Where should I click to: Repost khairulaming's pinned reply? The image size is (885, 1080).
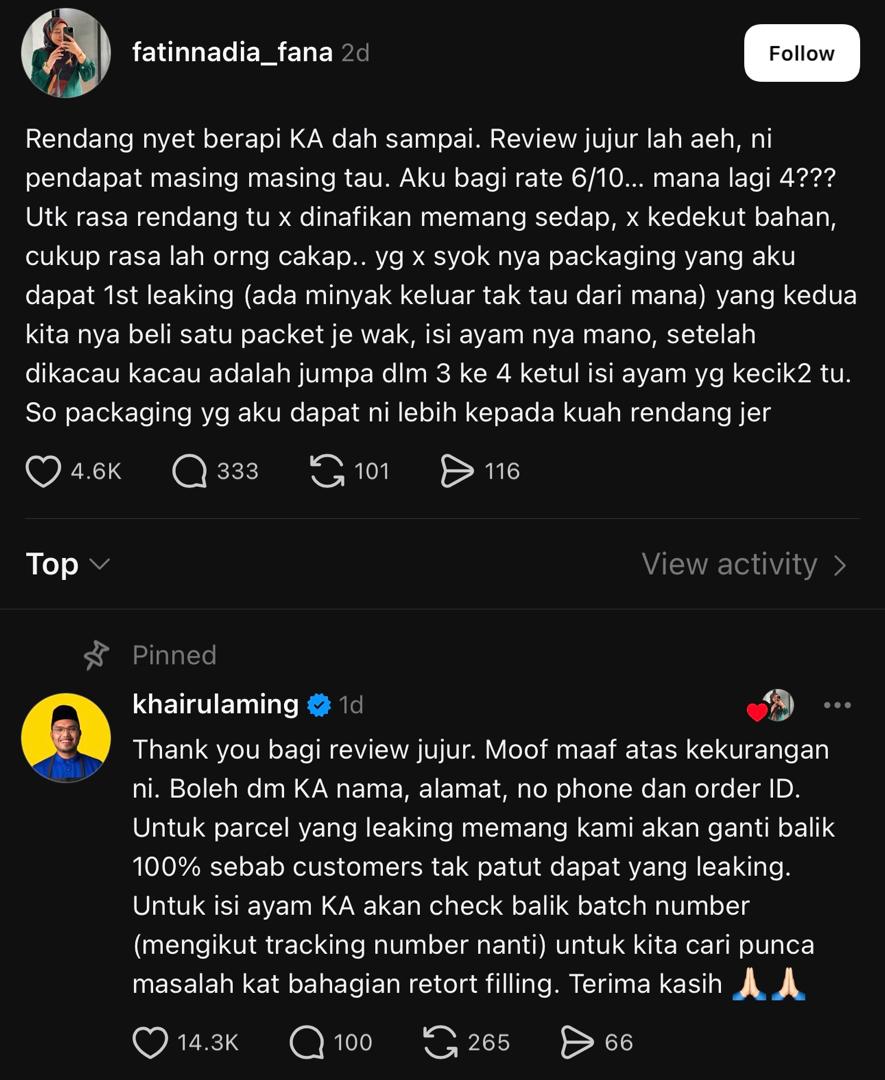click(x=440, y=1042)
